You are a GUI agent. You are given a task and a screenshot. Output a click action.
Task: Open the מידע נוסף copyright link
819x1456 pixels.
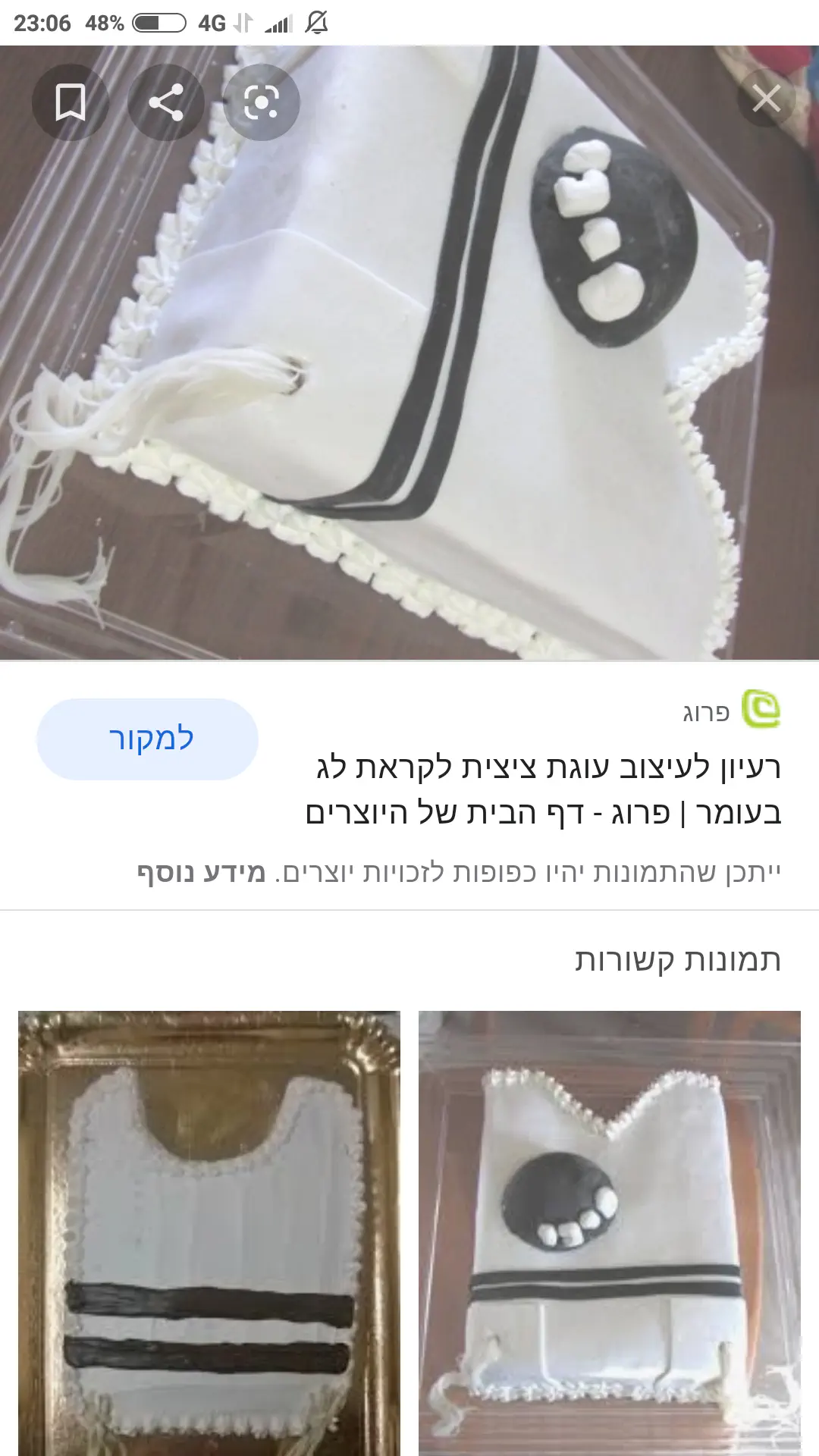(202, 873)
